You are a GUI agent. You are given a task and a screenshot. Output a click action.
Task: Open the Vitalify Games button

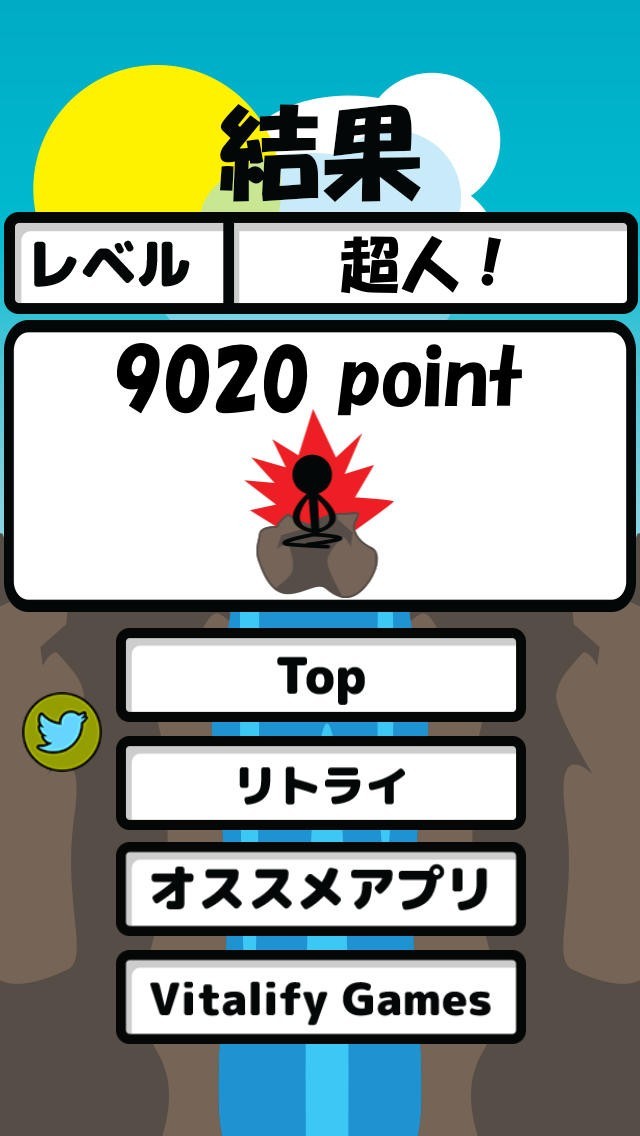(321, 998)
